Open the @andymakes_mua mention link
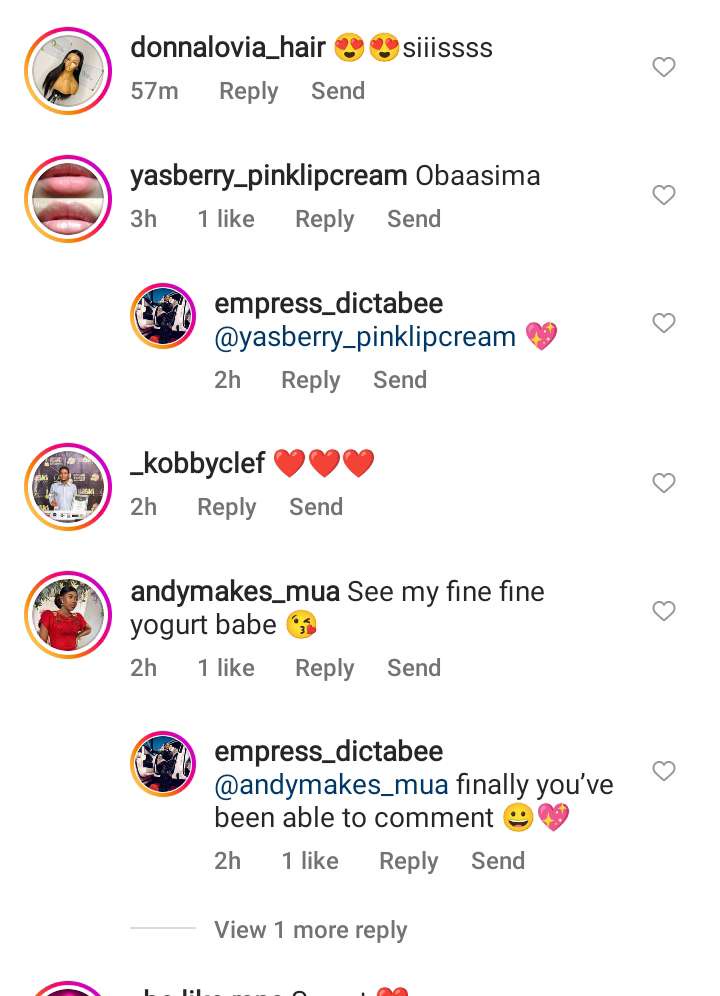 331,785
